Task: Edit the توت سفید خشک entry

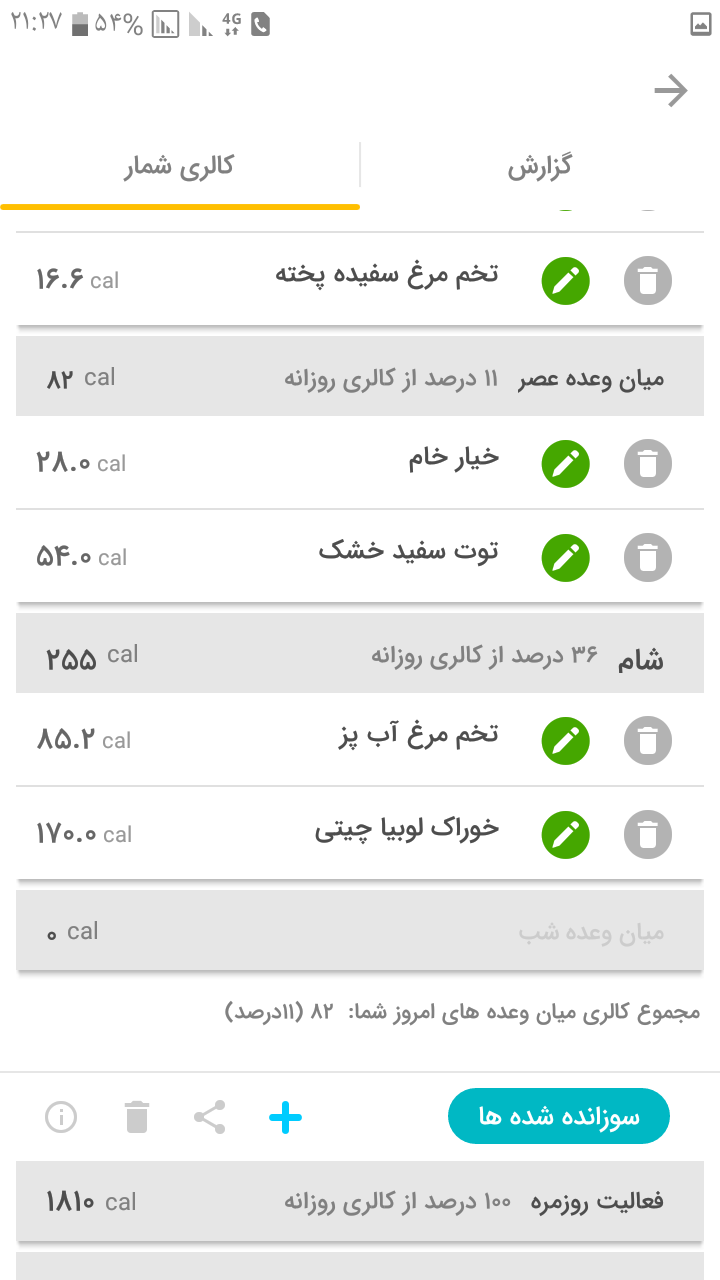Action: [x=566, y=558]
